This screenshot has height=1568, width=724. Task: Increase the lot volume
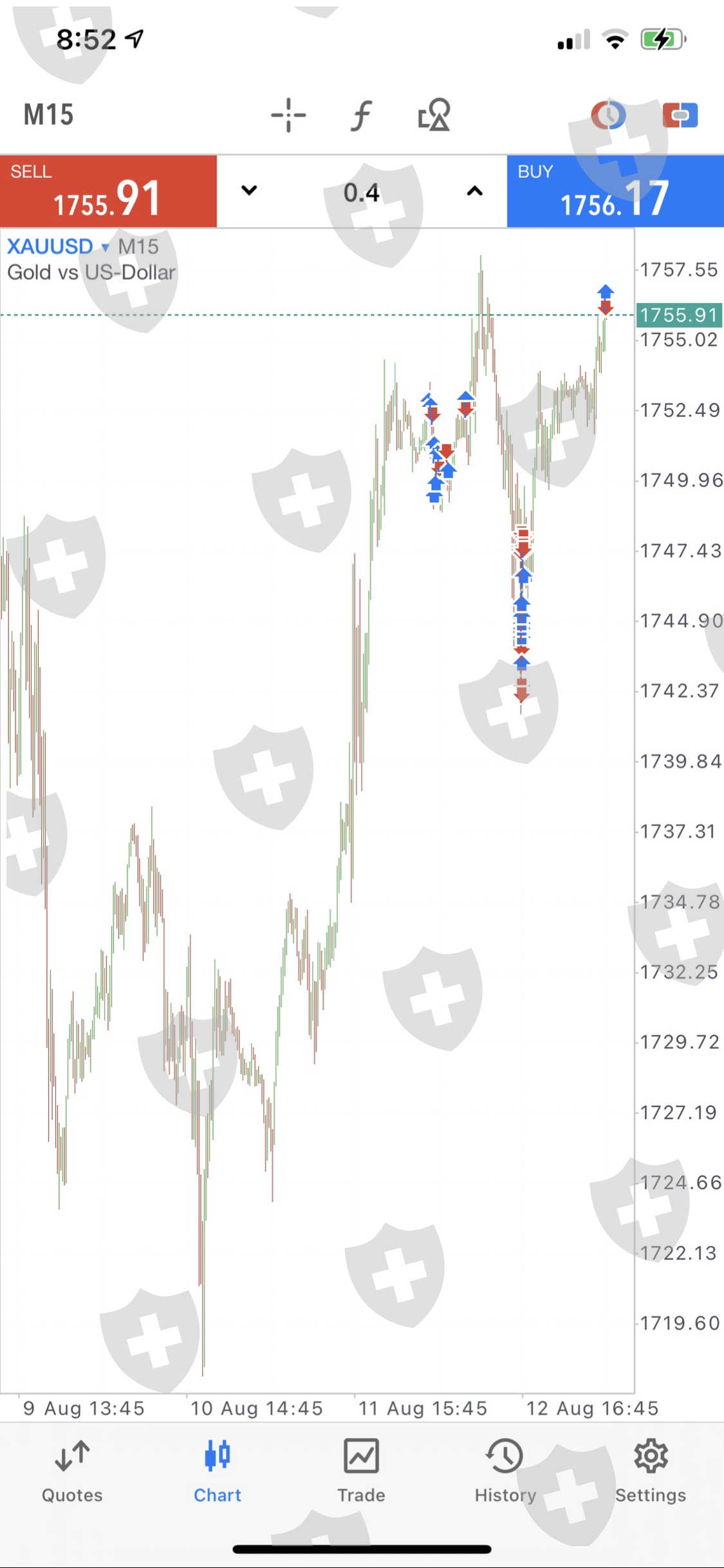click(x=474, y=191)
